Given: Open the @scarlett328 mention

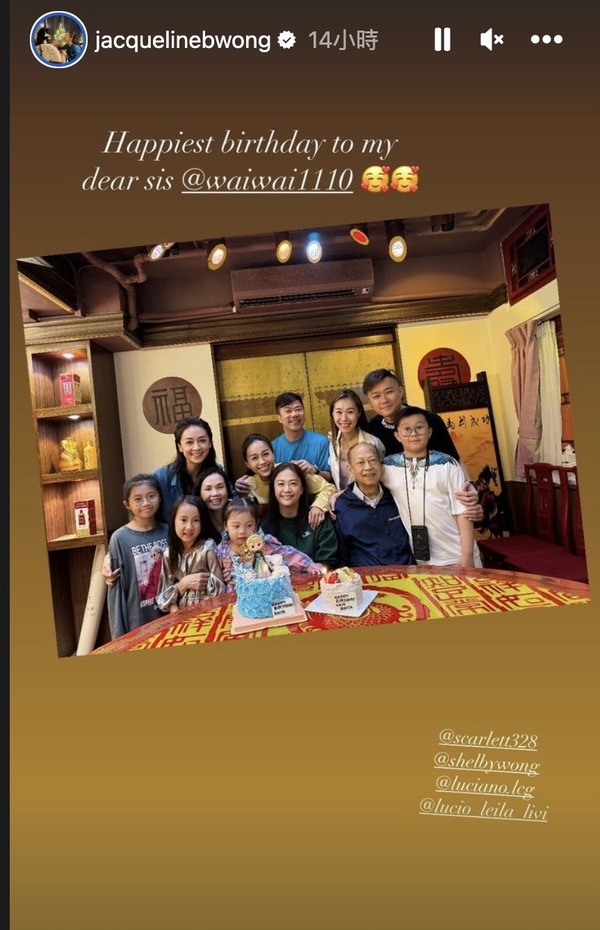Looking at the screenshot, I should click(487, 740).
